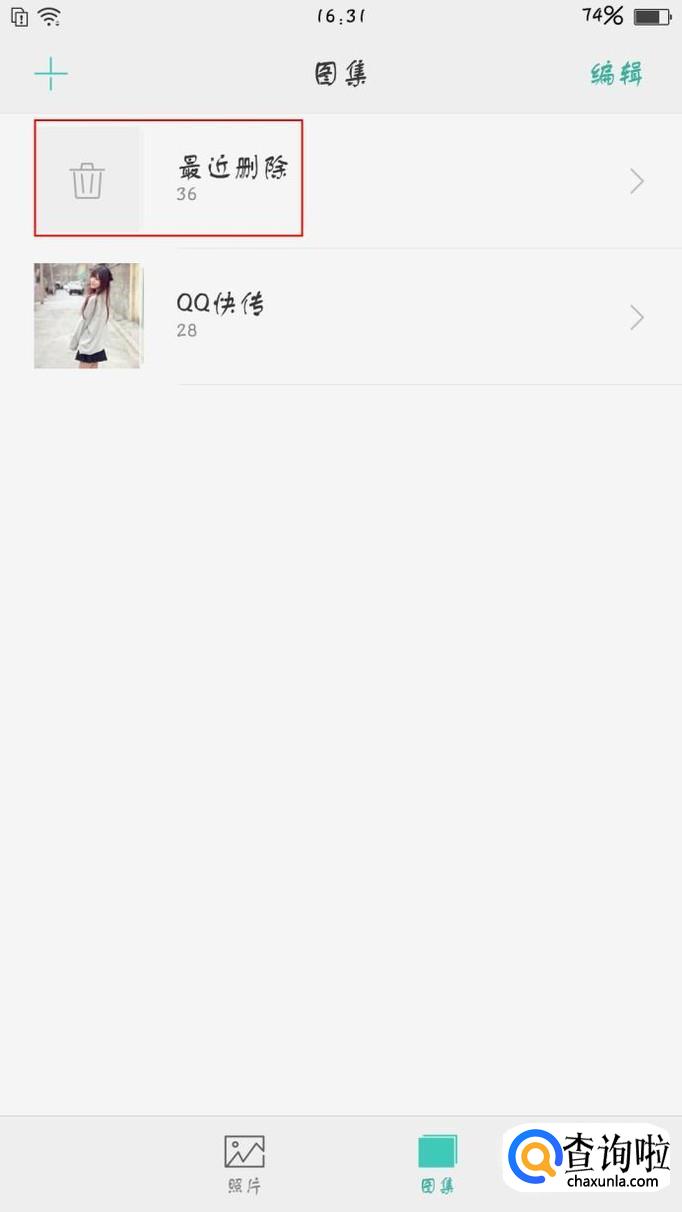Viewport: 682px width, 1212px height.
Task: Tap the 编辑 edit button
Action: click(x=616, y=73)
